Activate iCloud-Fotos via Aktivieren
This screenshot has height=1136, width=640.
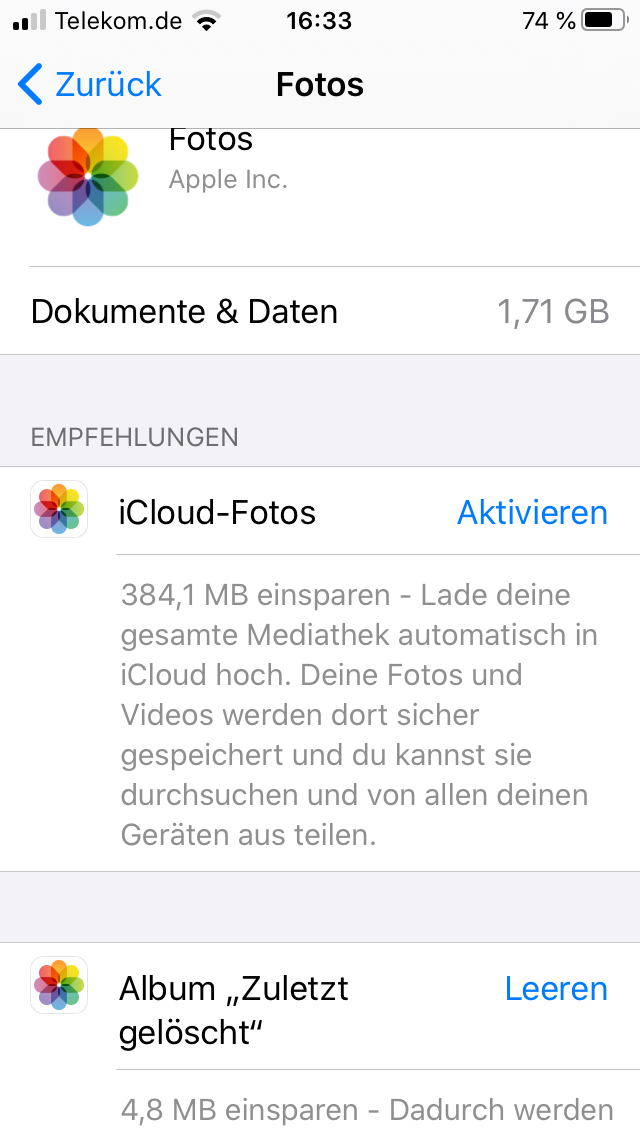click(532, 512)
